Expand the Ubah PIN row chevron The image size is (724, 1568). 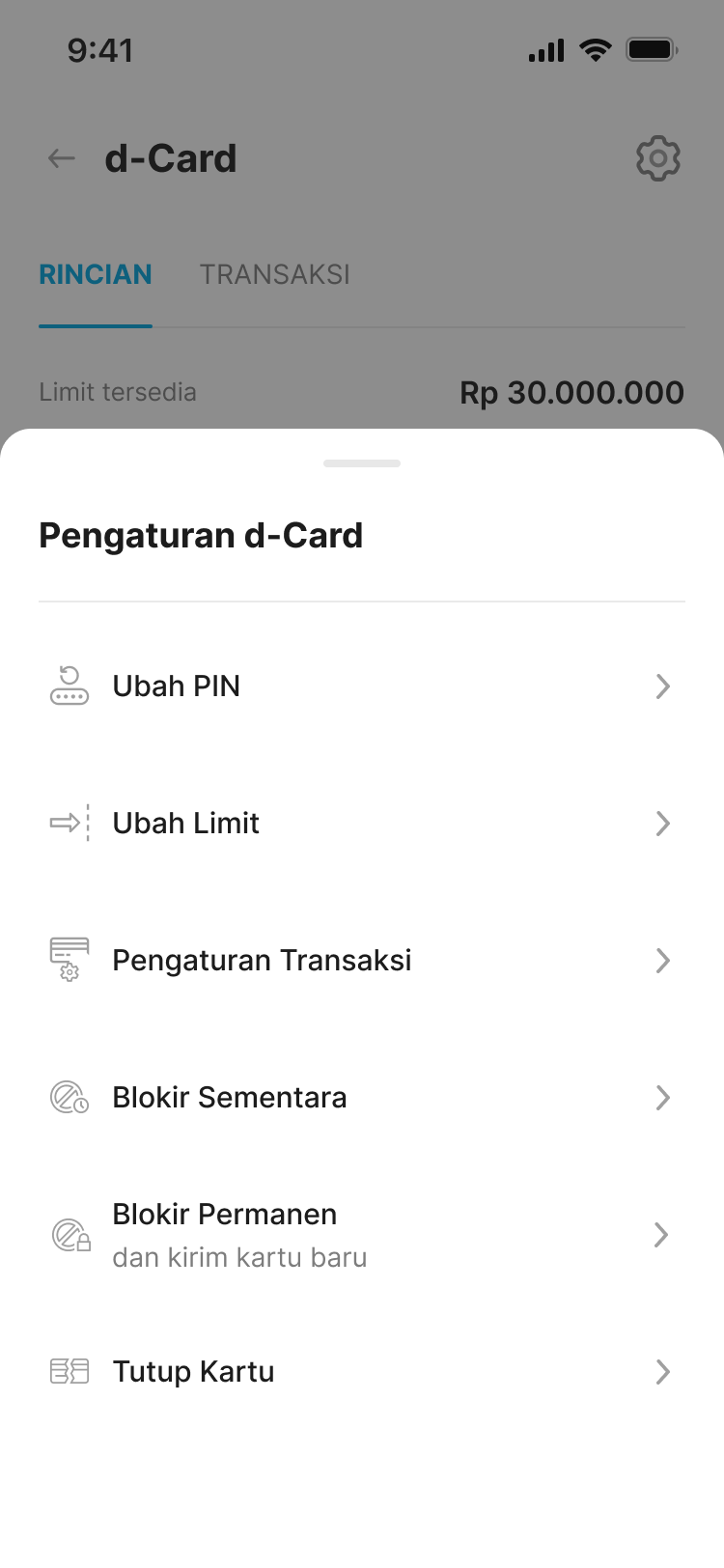click(663, 686)
